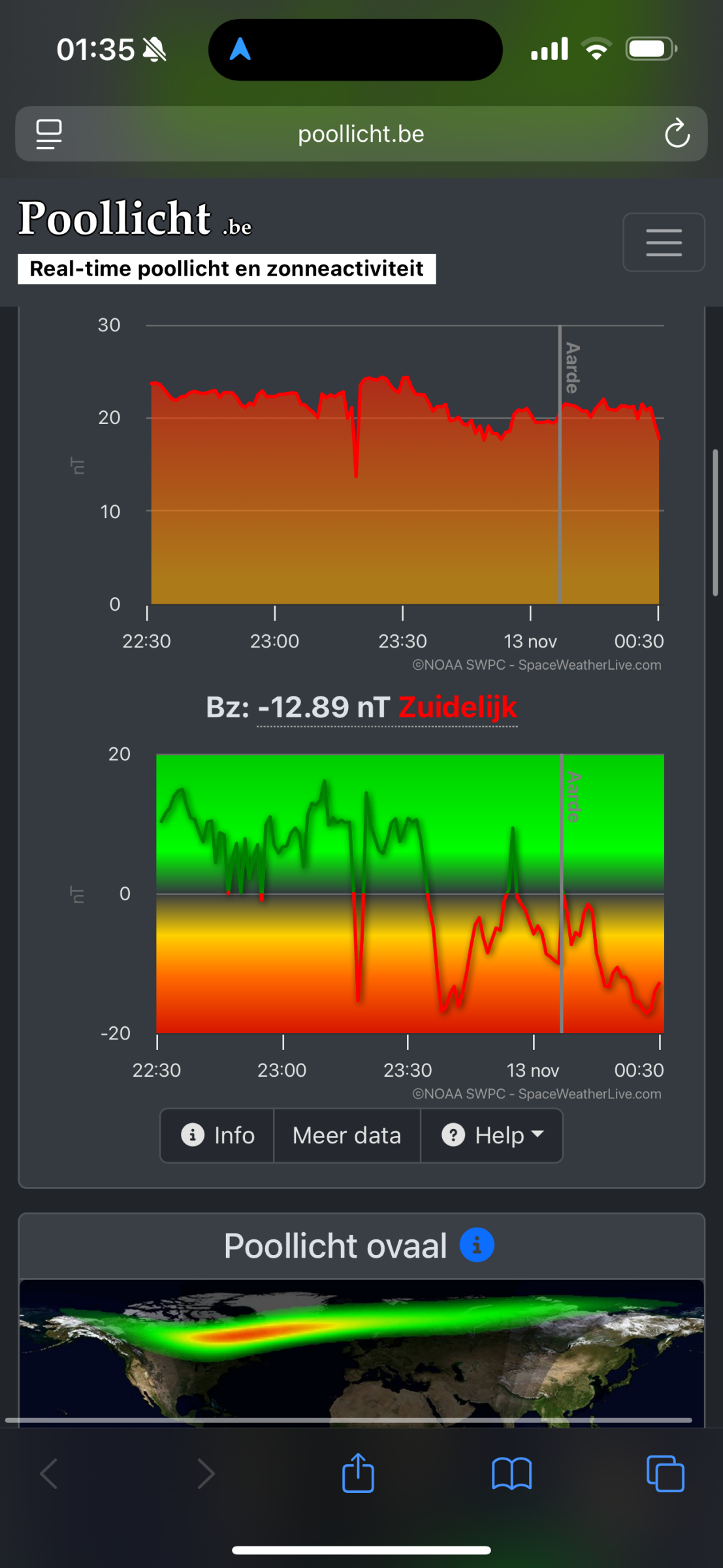723x1568 pixels.
Task: Tap the poollicht.be address bar
Action: click(361, 134)
